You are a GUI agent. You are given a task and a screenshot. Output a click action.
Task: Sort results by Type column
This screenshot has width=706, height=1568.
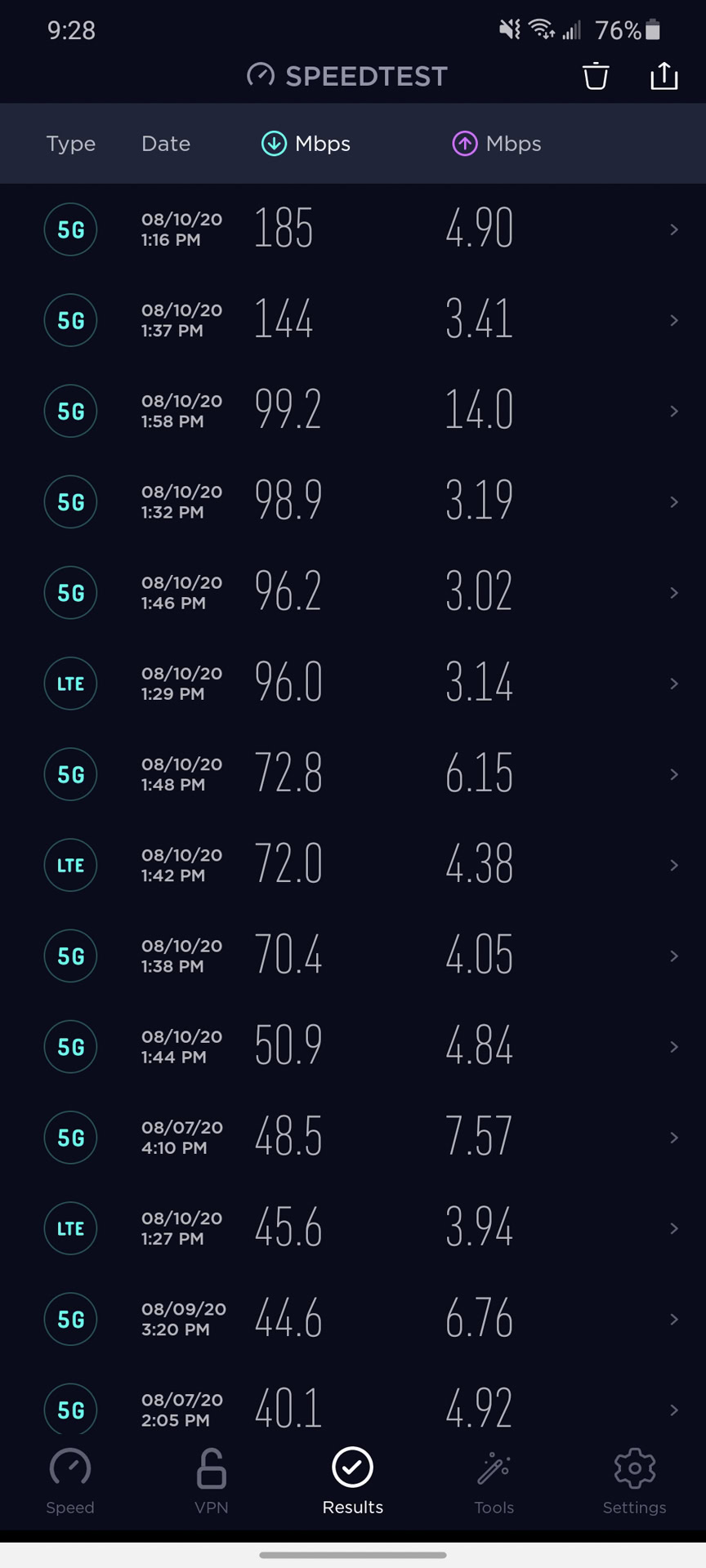71,144
